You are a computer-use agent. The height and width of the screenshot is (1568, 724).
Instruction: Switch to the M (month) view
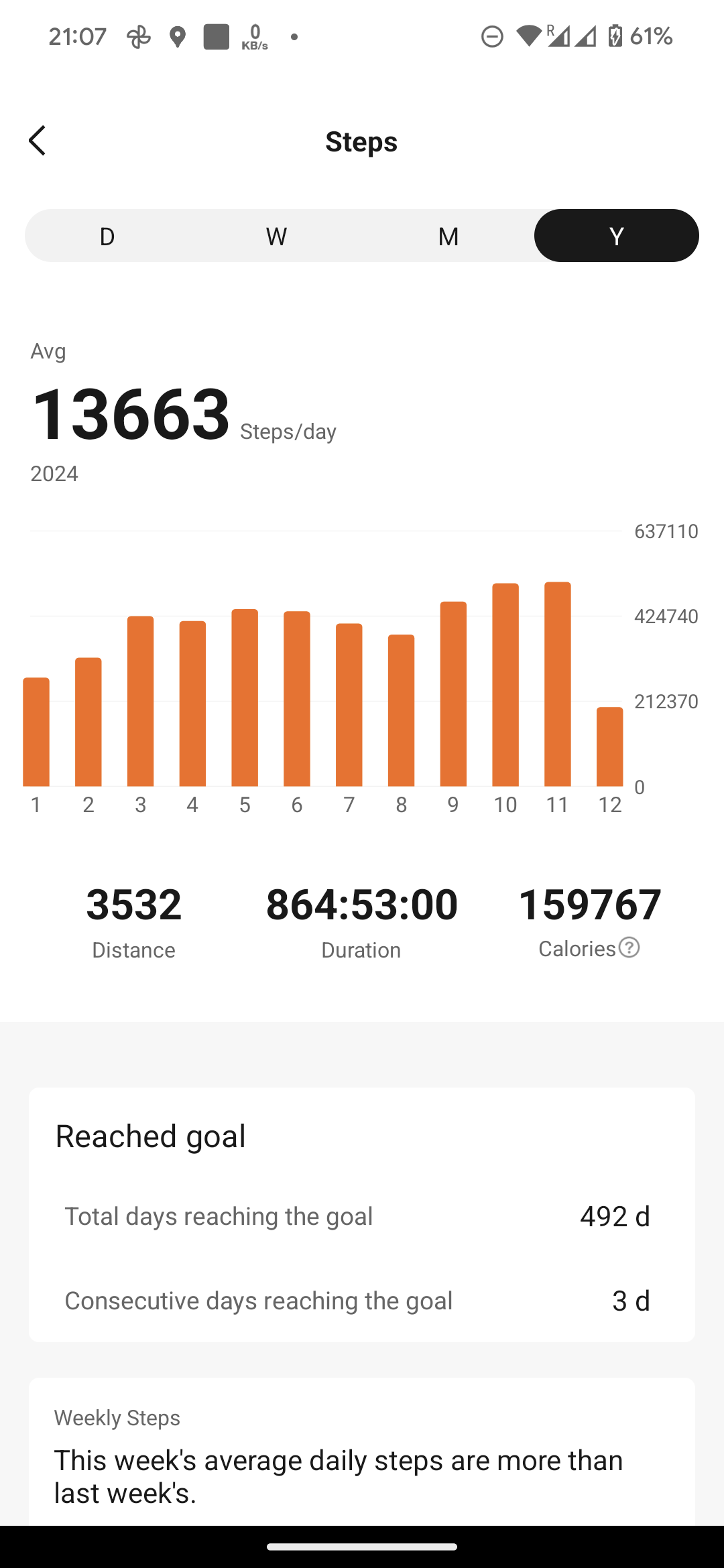pos(448,236)
